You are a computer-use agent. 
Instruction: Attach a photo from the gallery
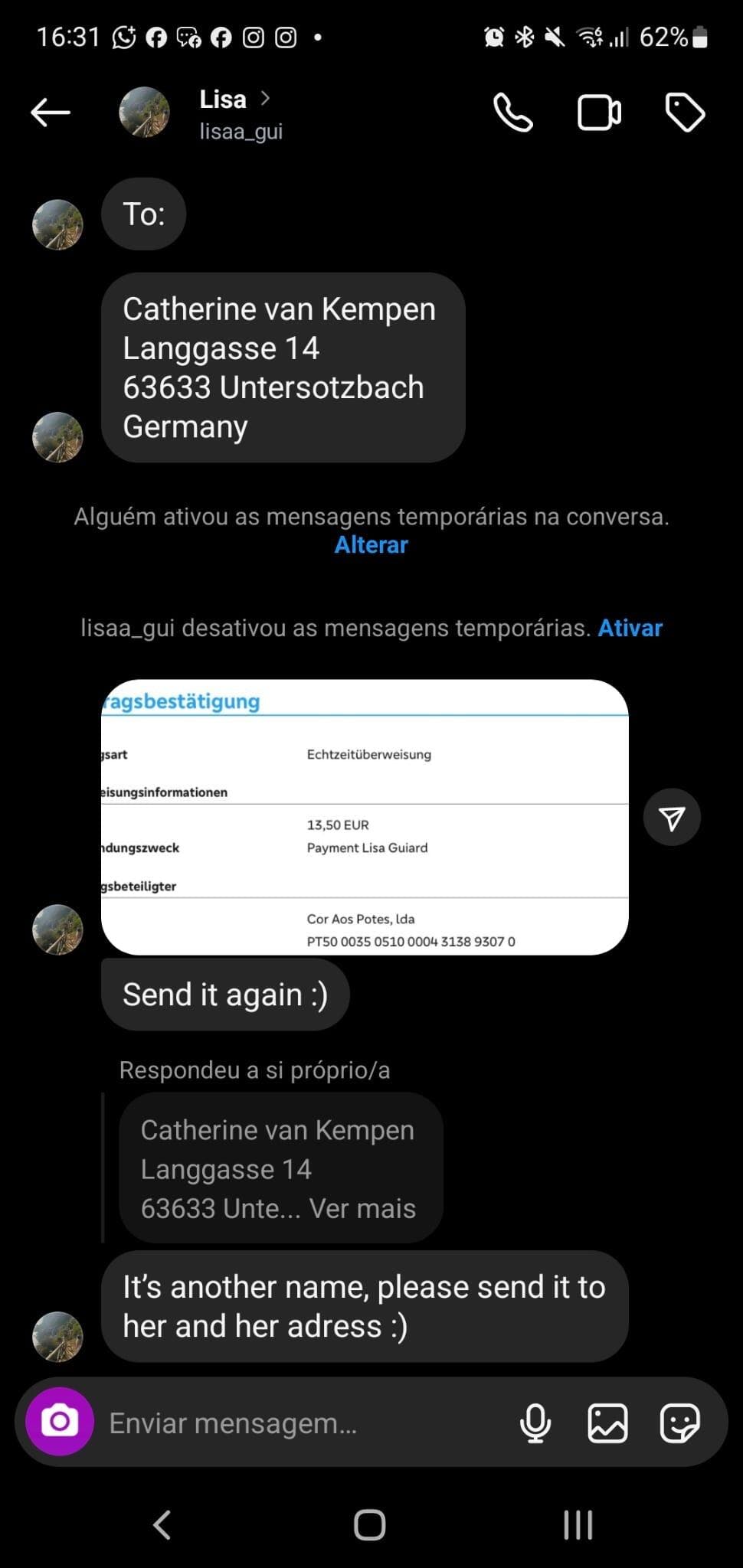coord(607,1423)
